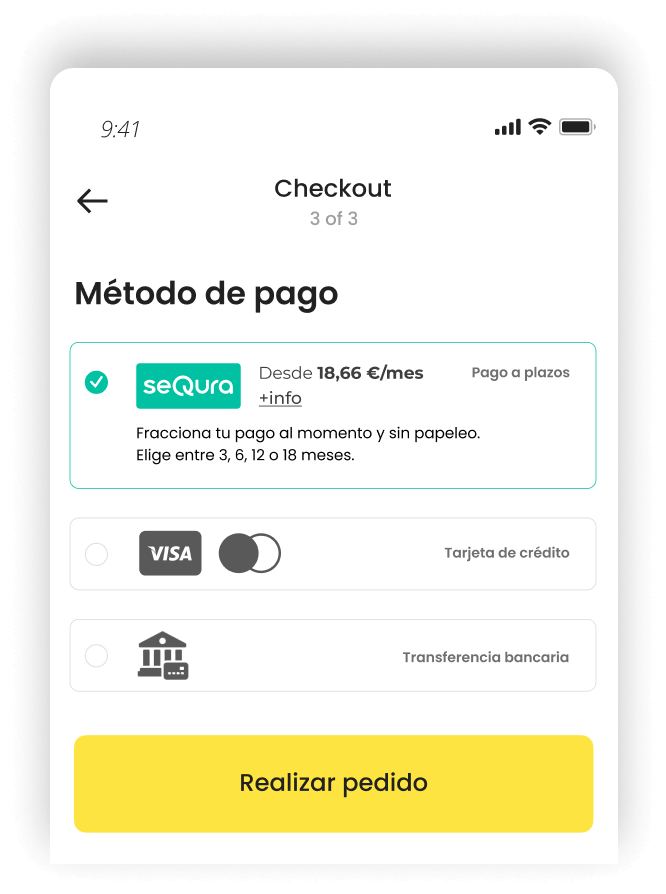666x894 pixels.
Task: Select the seQura Pago a plazos option
Action: pyautogui.click(x=97, y=382)
